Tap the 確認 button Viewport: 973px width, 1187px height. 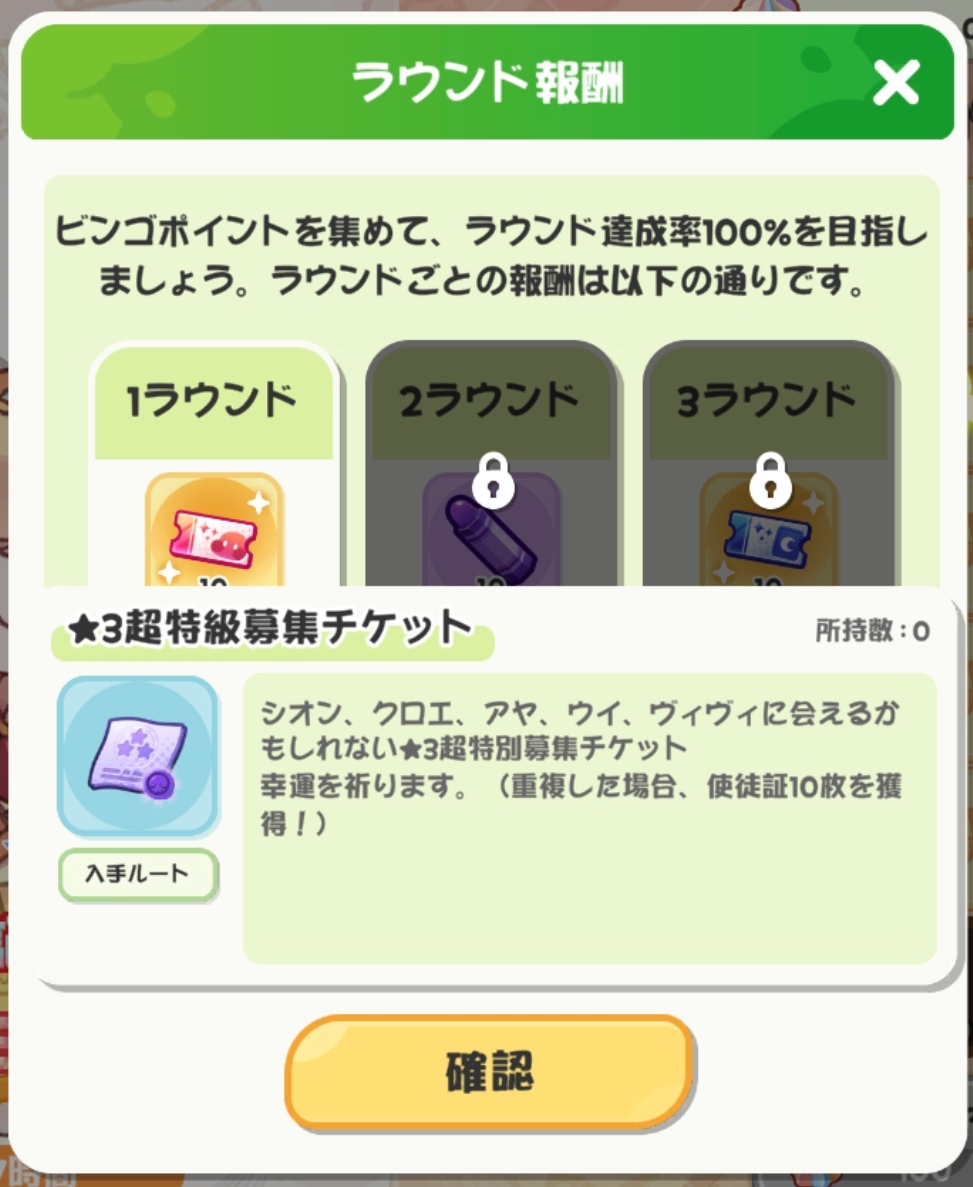[489, 1072]
